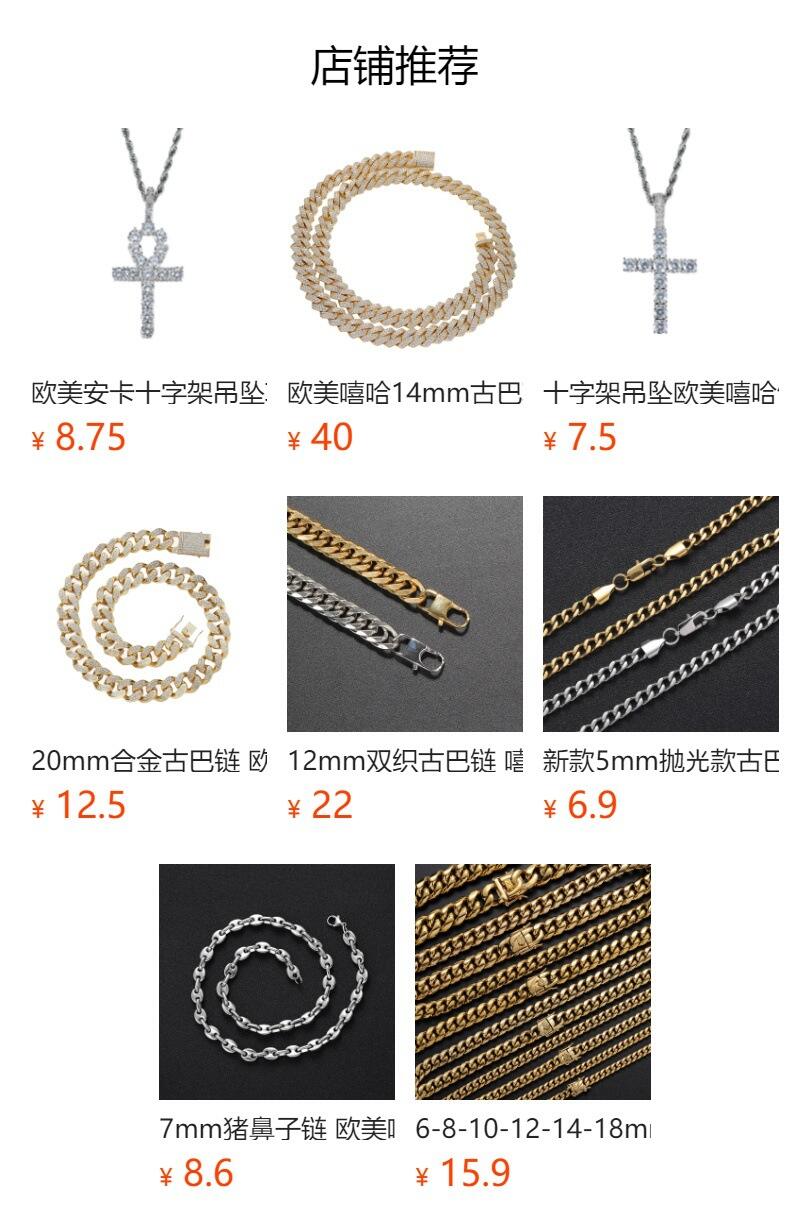790x1232 pixels.
Task: Open the 十字架吊坠欧美嘻哈 item priced ¥7.5
Action: click(660, 245)
